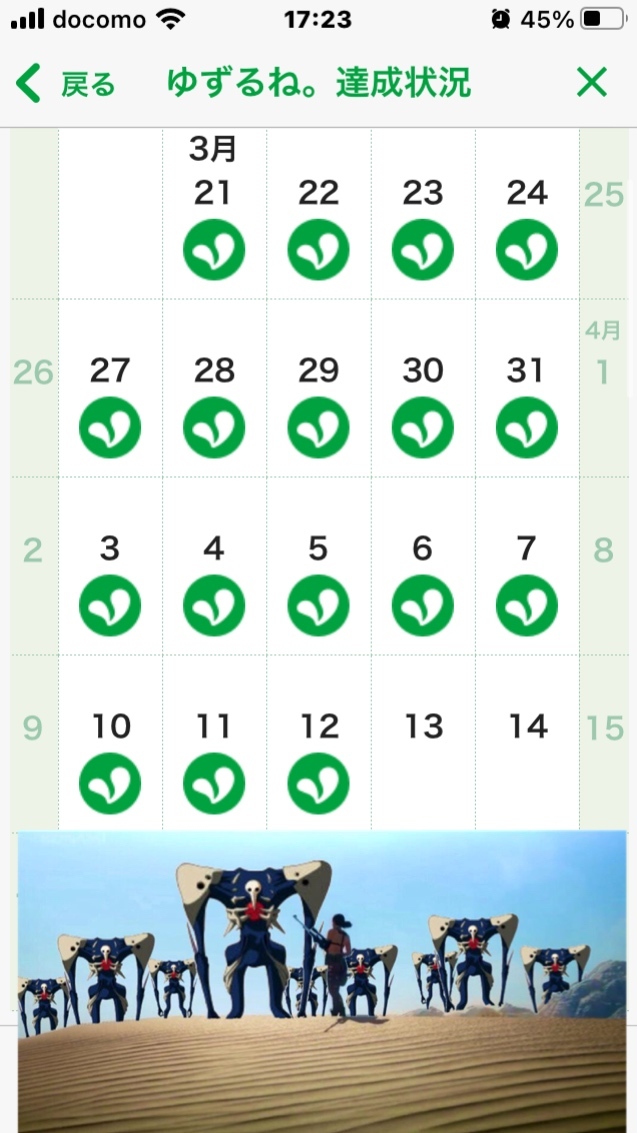
Task: Open the March 21 achievement mark
Action: pos(214,250)
